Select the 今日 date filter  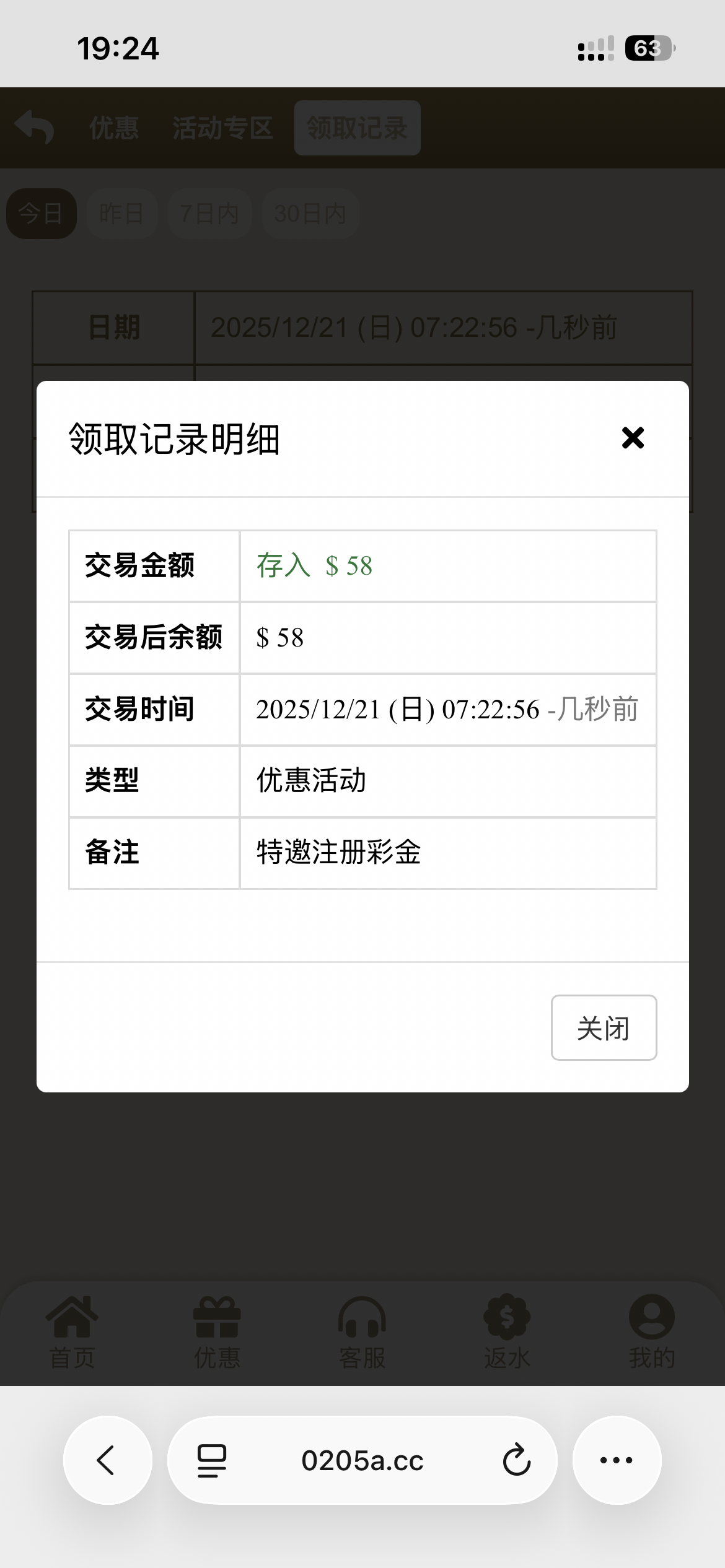point(41,213)
